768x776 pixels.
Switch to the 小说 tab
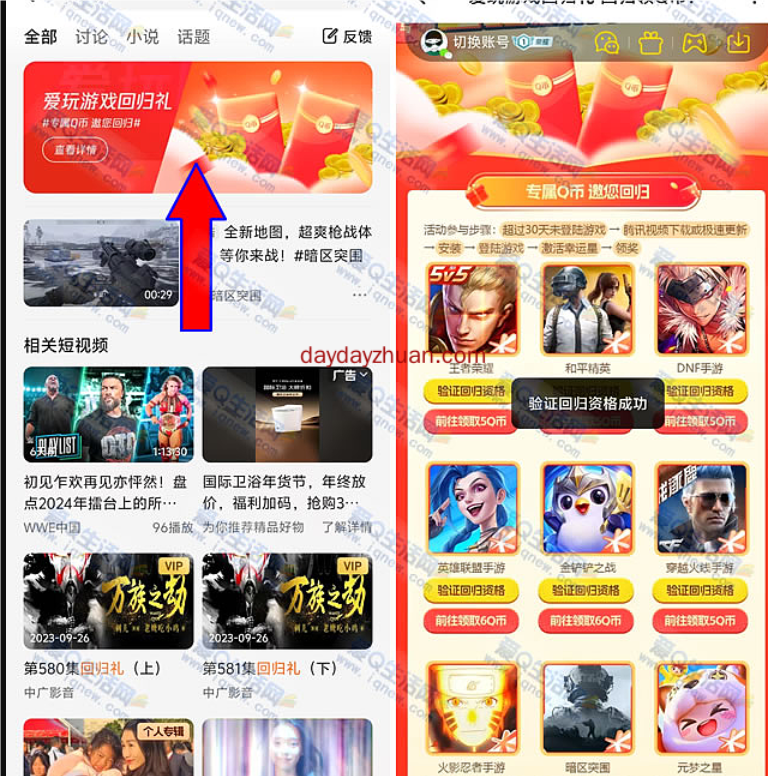142,36
